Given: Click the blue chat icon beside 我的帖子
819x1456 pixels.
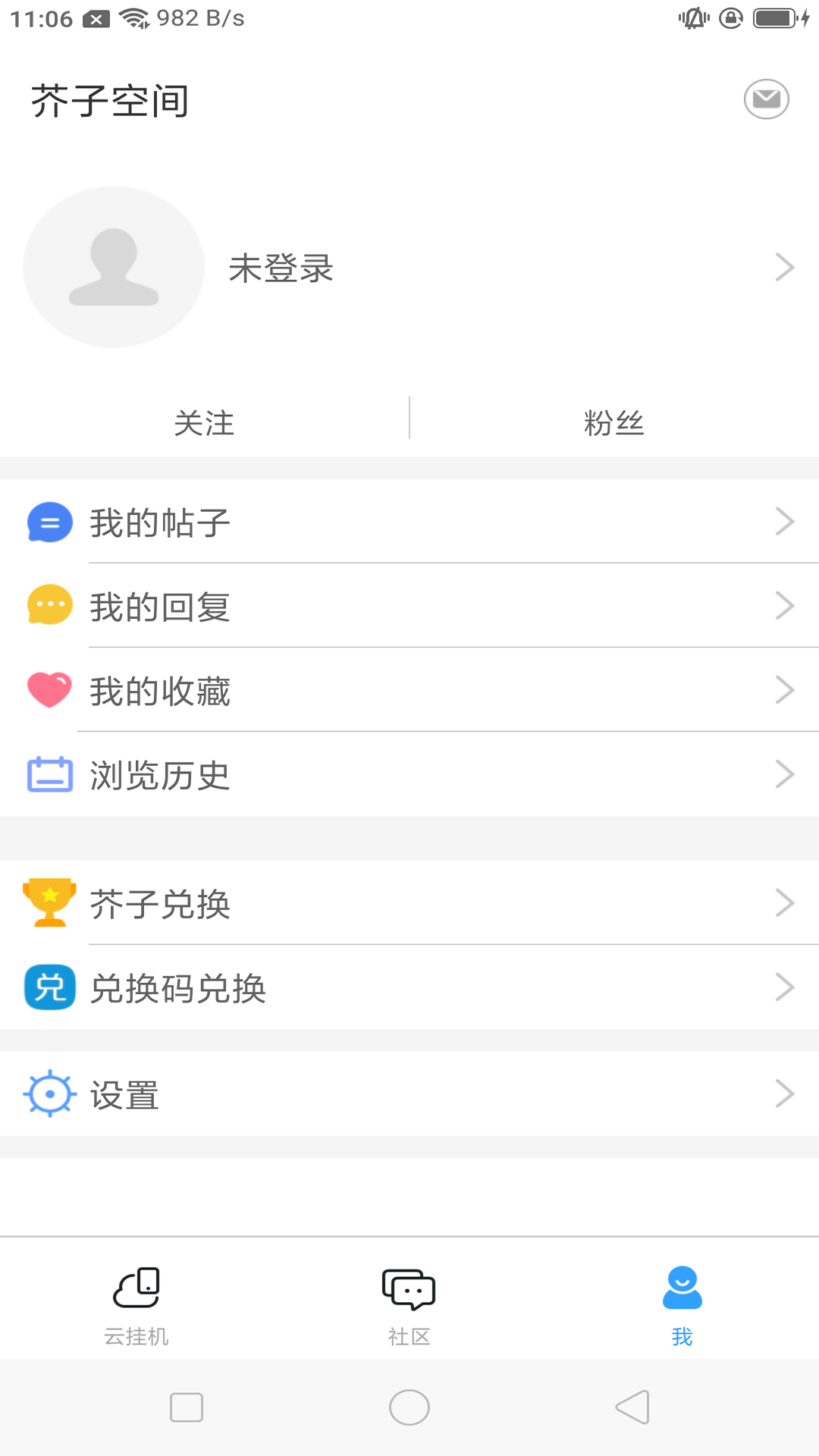Looking at the screenshot, I should (x=49, y=522).
